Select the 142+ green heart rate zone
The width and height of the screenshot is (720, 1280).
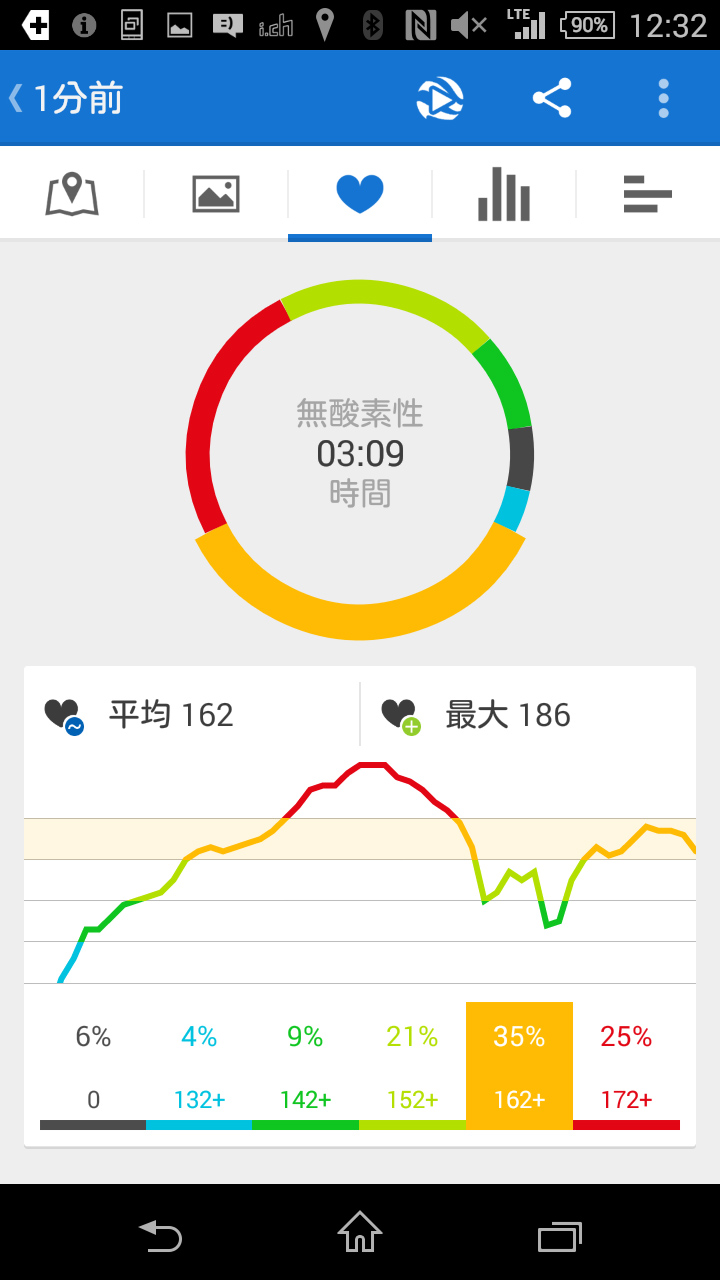coord(305,1066)
